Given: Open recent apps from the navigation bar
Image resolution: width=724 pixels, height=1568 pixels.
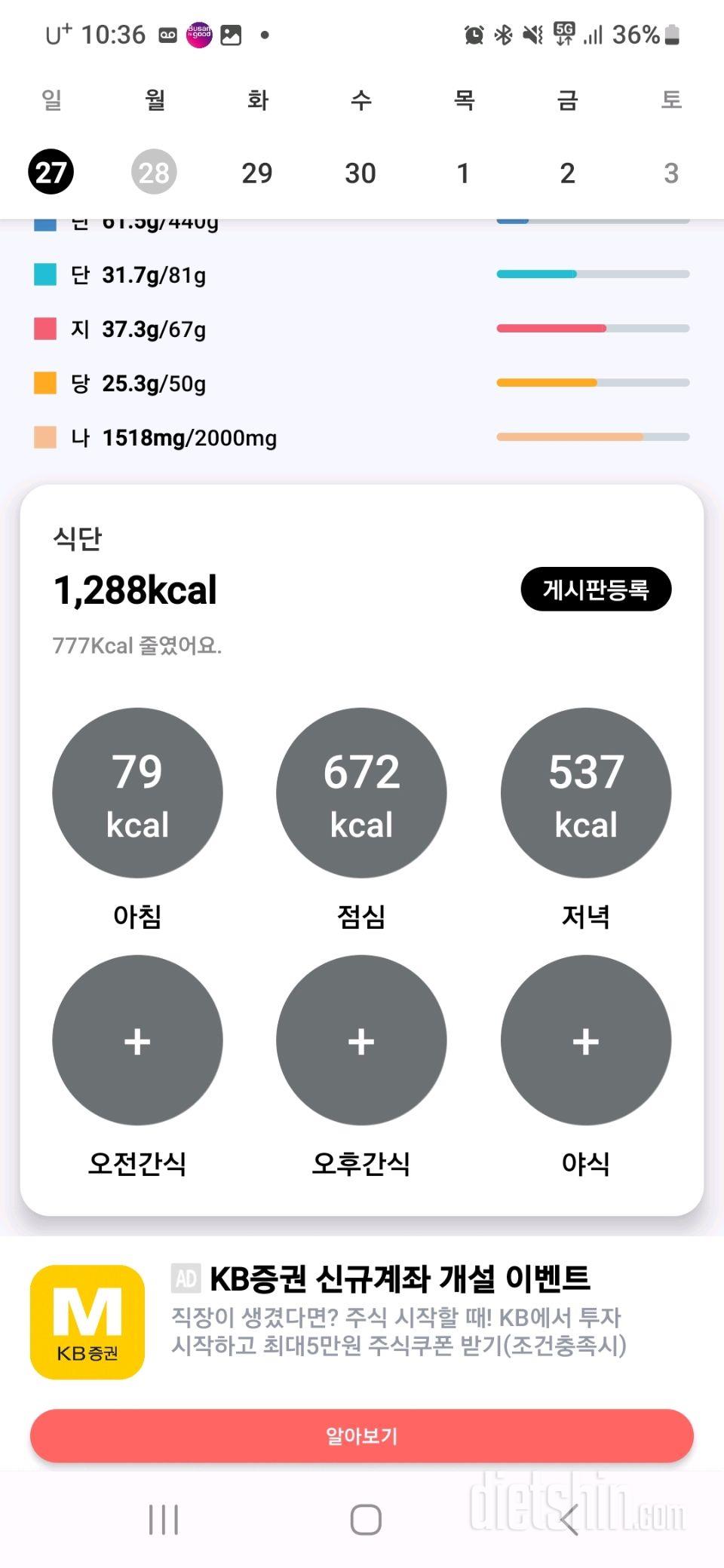Looking at the screenshot, I should [164, 1520].
